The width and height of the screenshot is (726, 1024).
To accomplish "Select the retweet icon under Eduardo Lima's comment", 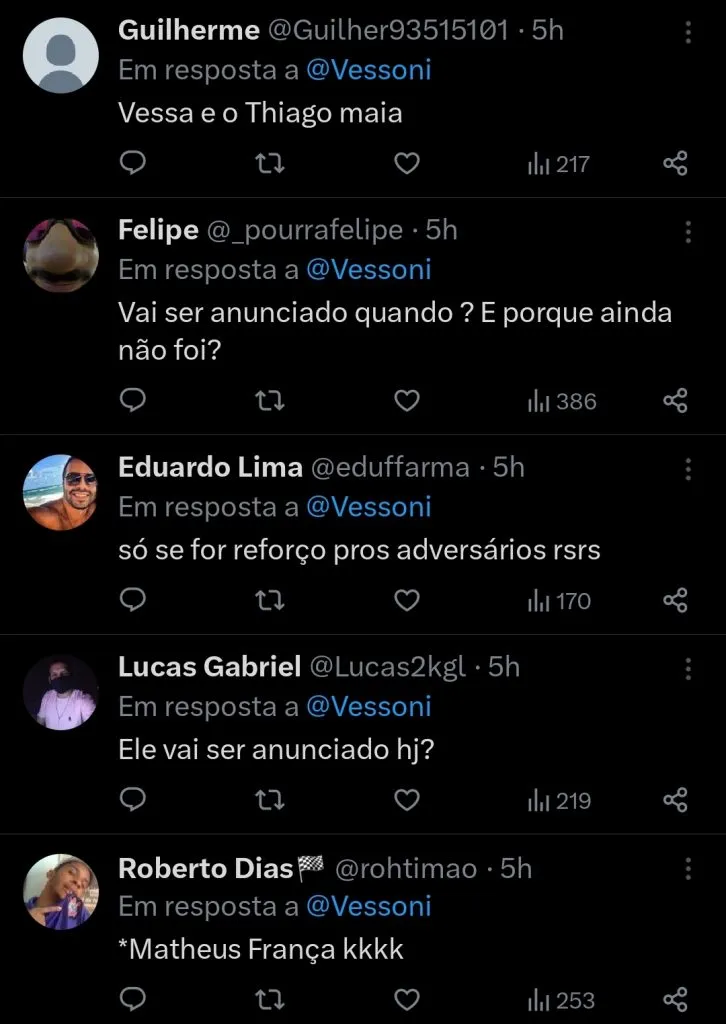I will pos(267,600).
